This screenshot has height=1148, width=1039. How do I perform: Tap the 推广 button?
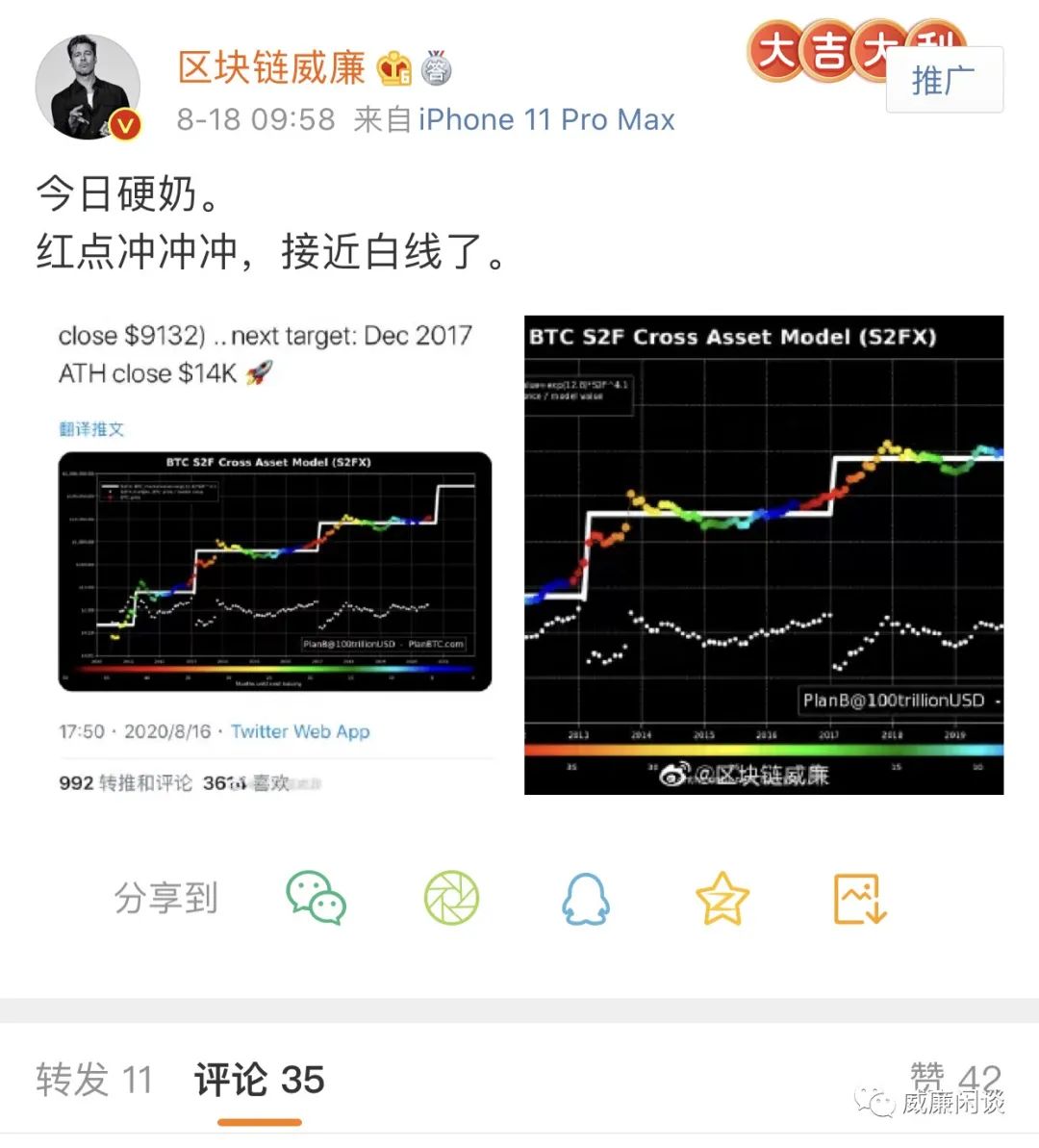click(944, 81)
